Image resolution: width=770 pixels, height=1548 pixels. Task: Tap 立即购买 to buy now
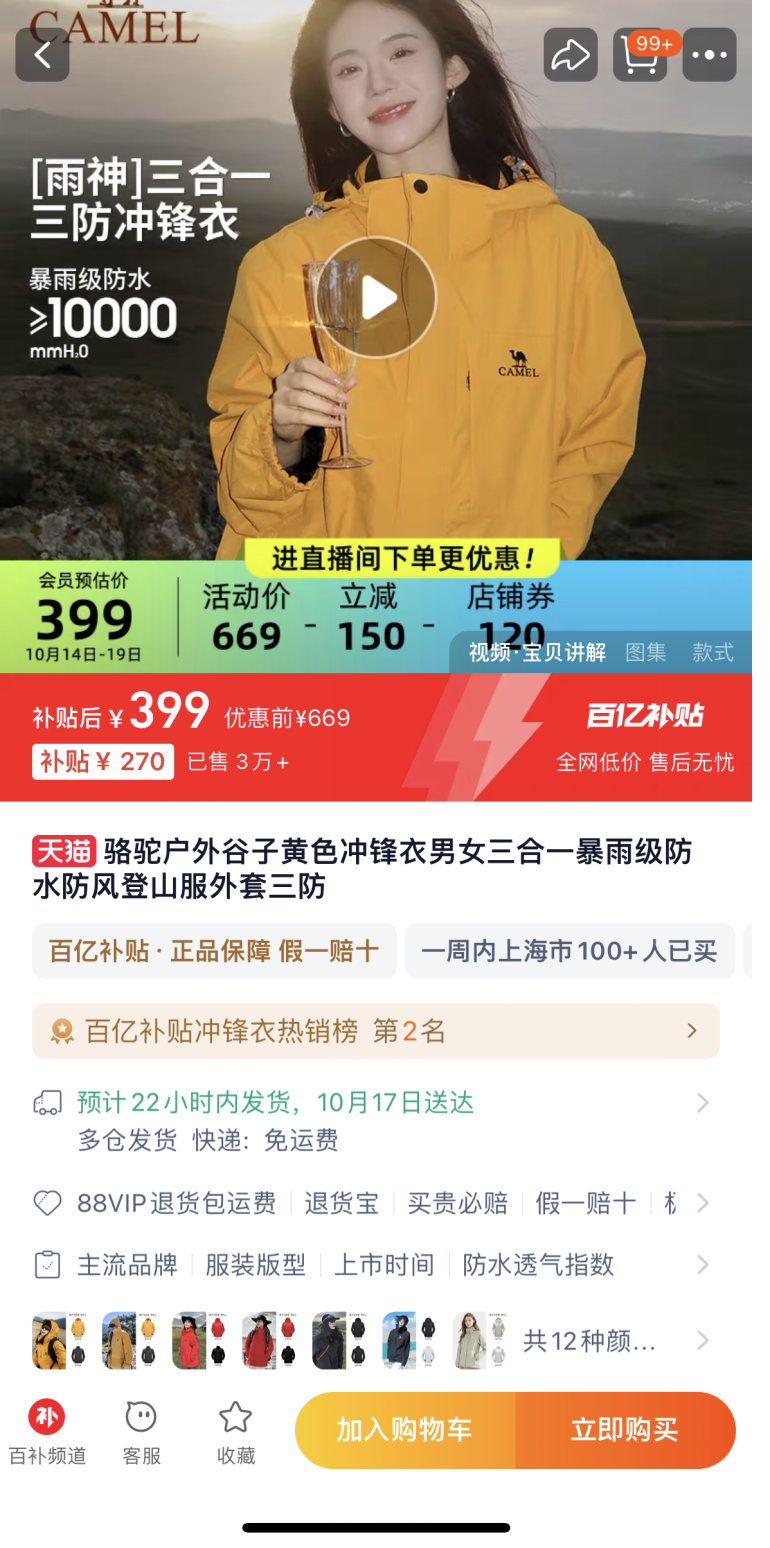[x=625, y=1430]
